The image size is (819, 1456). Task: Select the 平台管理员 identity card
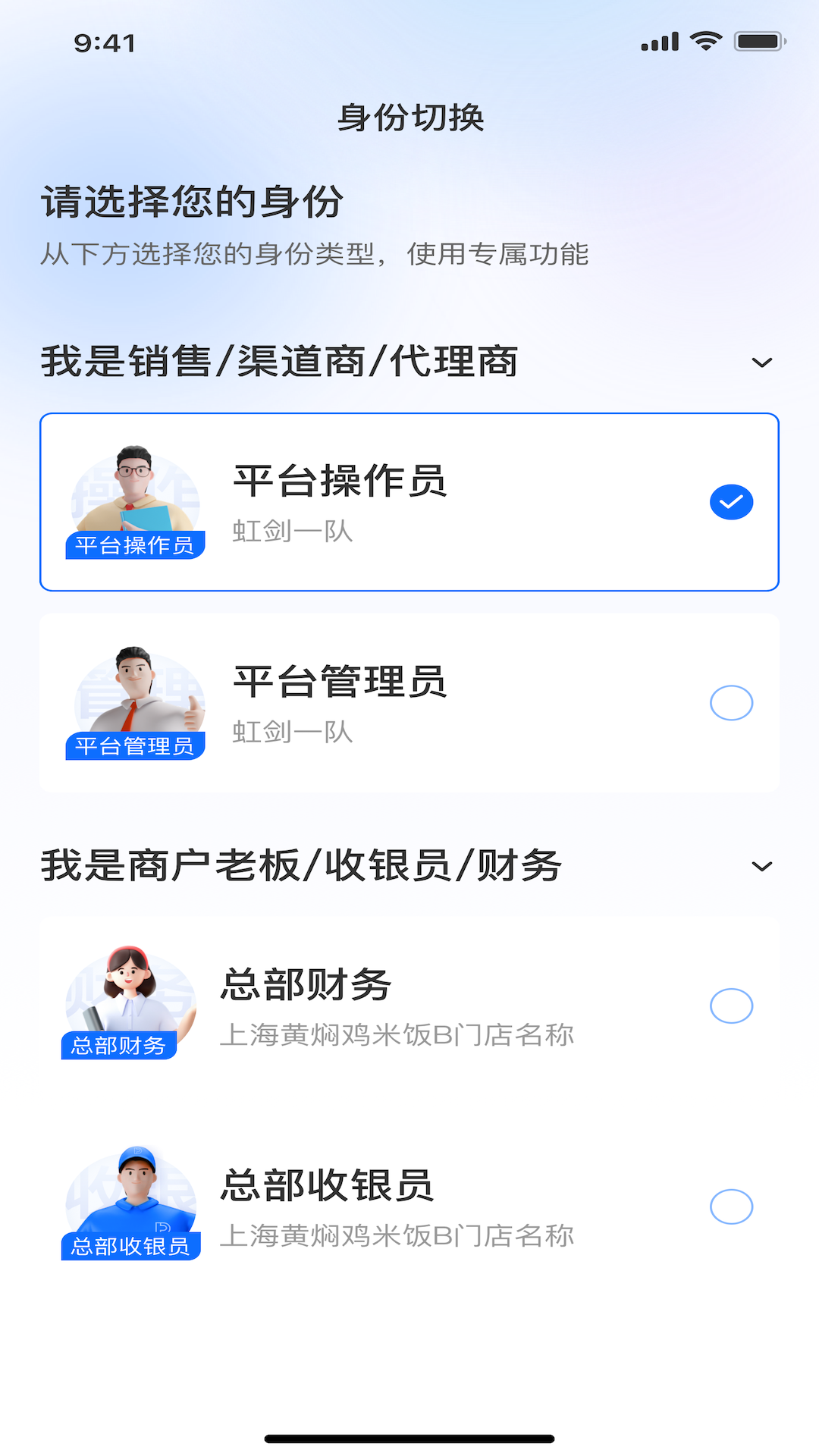[409, 703]
